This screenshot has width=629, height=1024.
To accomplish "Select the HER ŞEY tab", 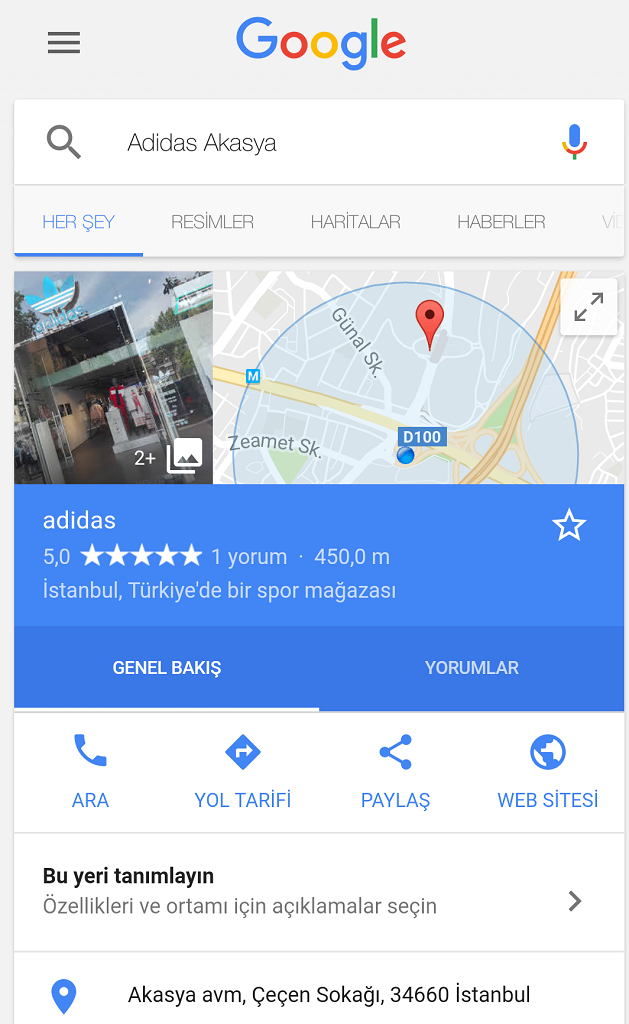I will point(78,222).
